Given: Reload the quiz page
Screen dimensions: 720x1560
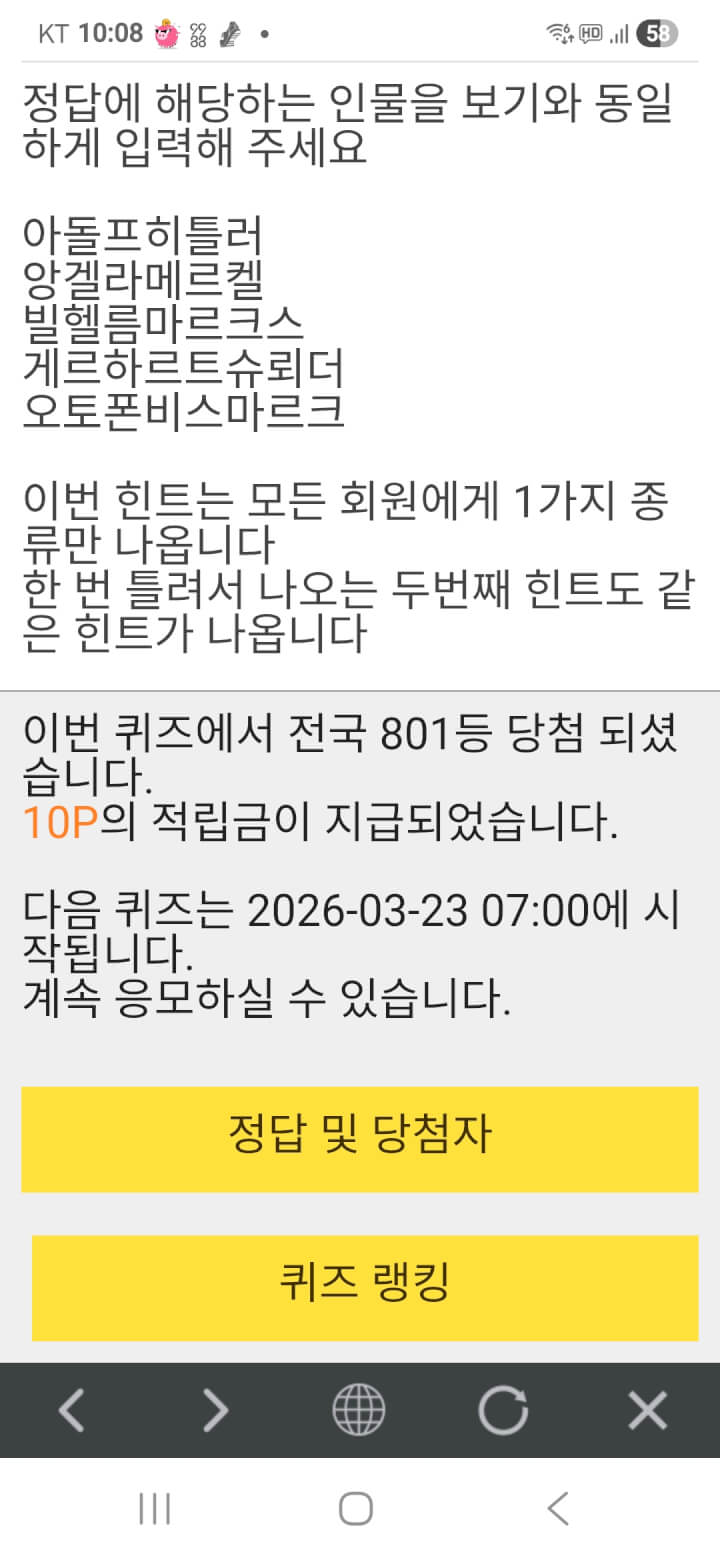Looking at the screenshot, I should (502, 1410).
